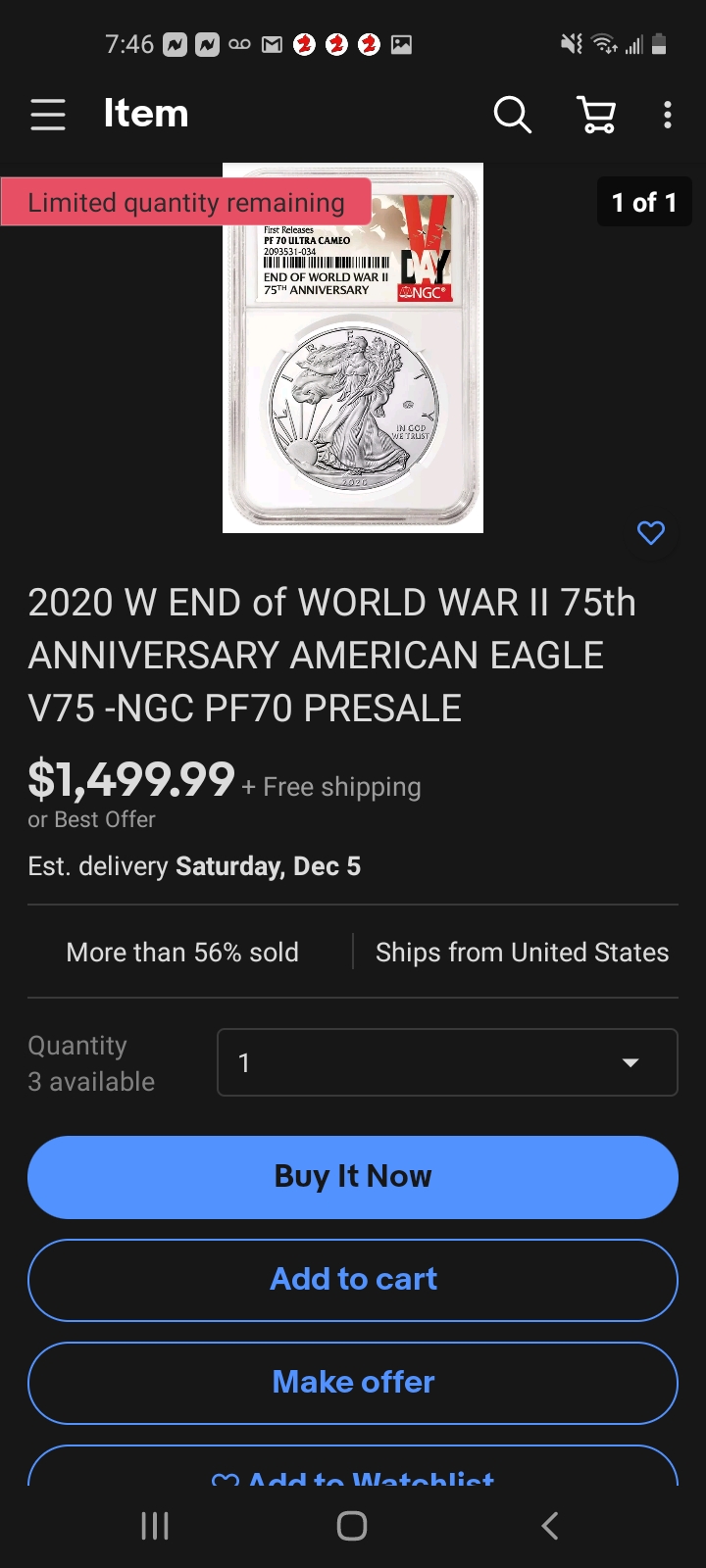Expand the Quantity dropdown
This screenshot has height=1568, width=706.
coord(447,1062)
